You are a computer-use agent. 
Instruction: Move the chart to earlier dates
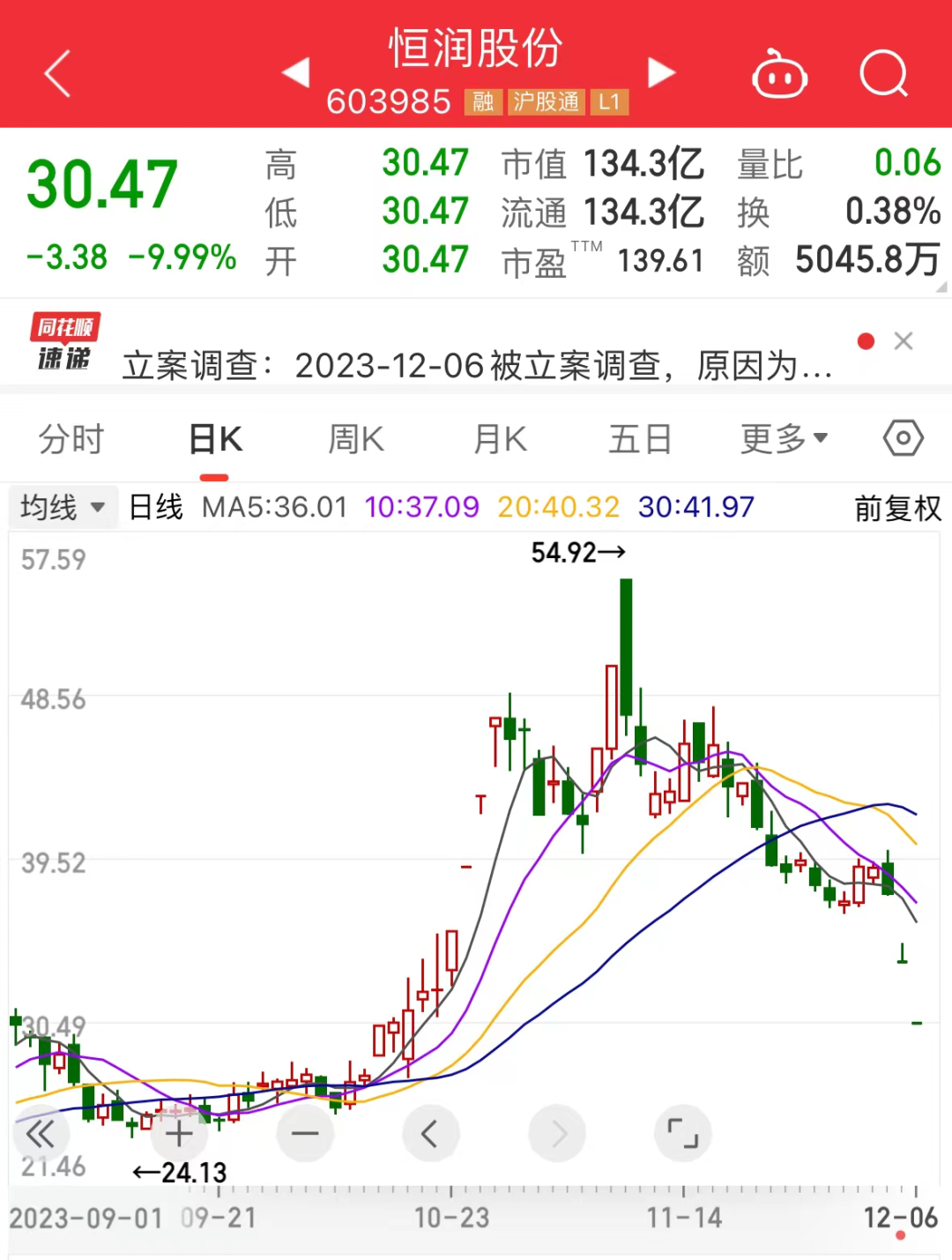pyautogui.click(x=431, y=1134)
